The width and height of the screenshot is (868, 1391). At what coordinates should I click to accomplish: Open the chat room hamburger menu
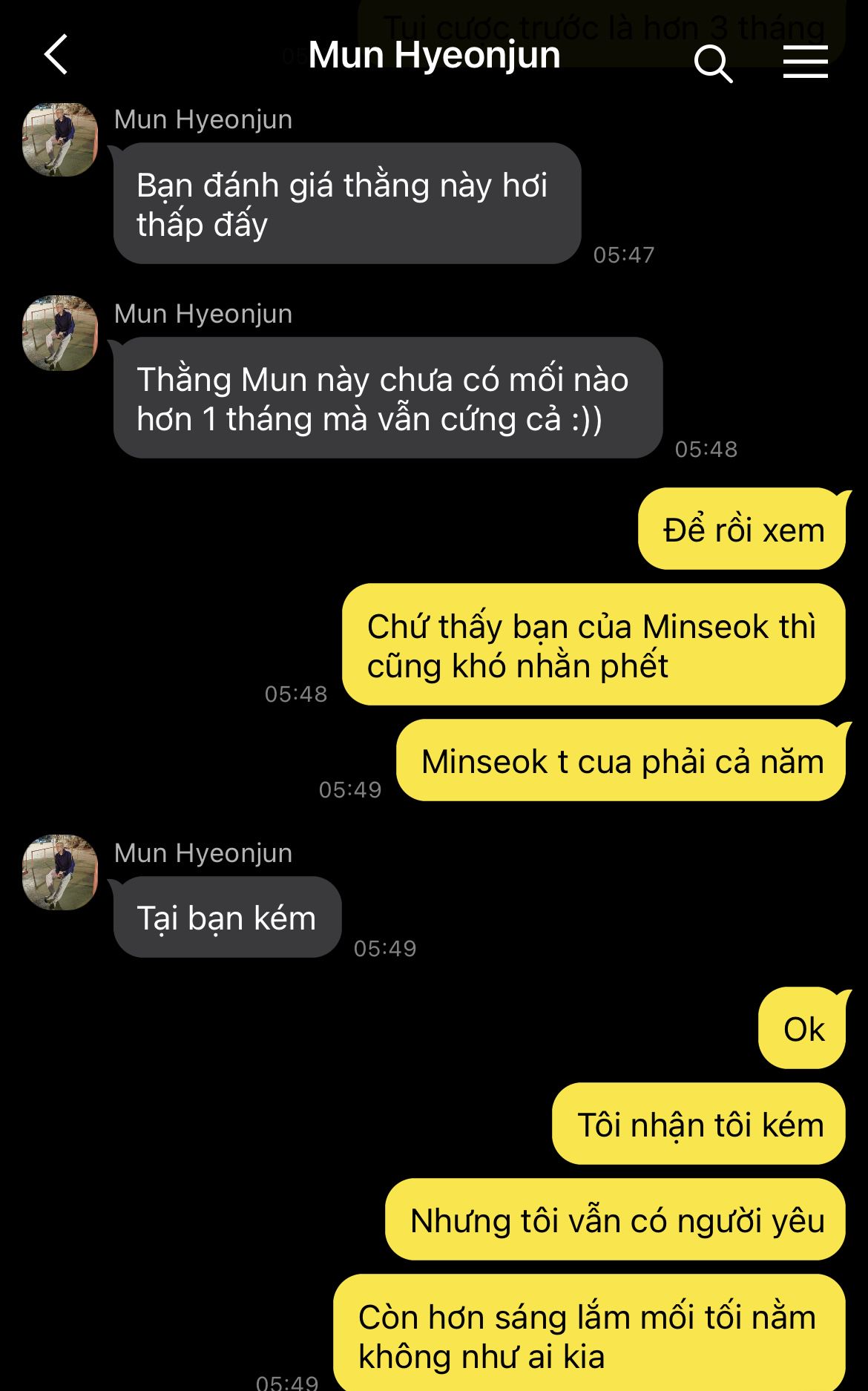pyautogui.click(x=805, y=62)
